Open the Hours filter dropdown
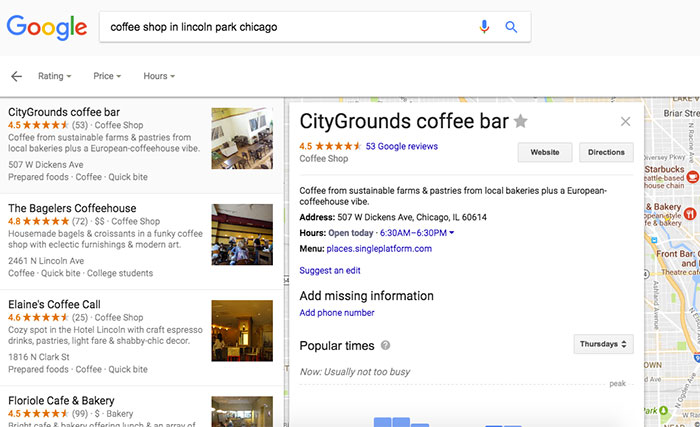This screenshot has height=427, width=700. tap(158, 76)
